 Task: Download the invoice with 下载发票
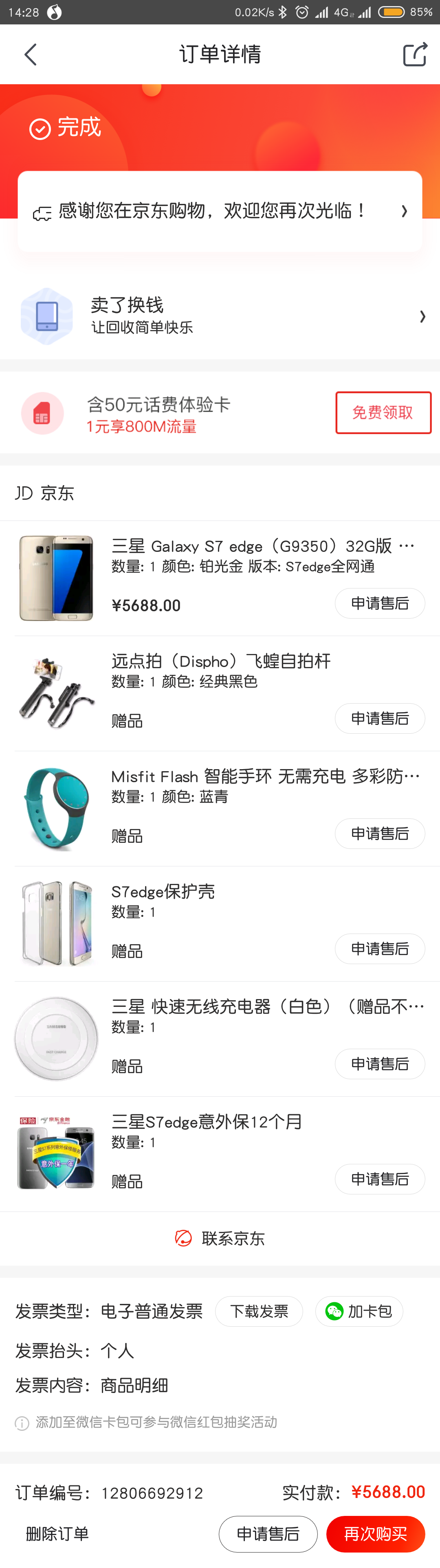click(x=259, y=1311)
